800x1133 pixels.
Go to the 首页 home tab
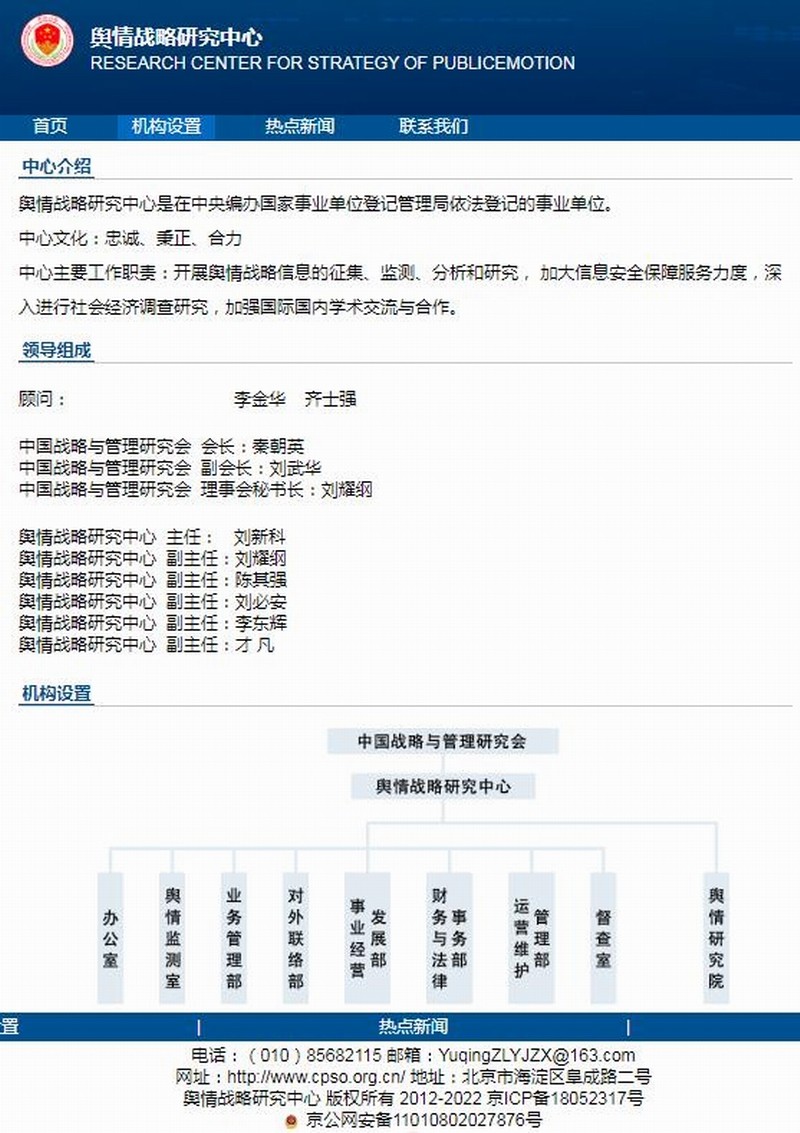coord(50,127)
